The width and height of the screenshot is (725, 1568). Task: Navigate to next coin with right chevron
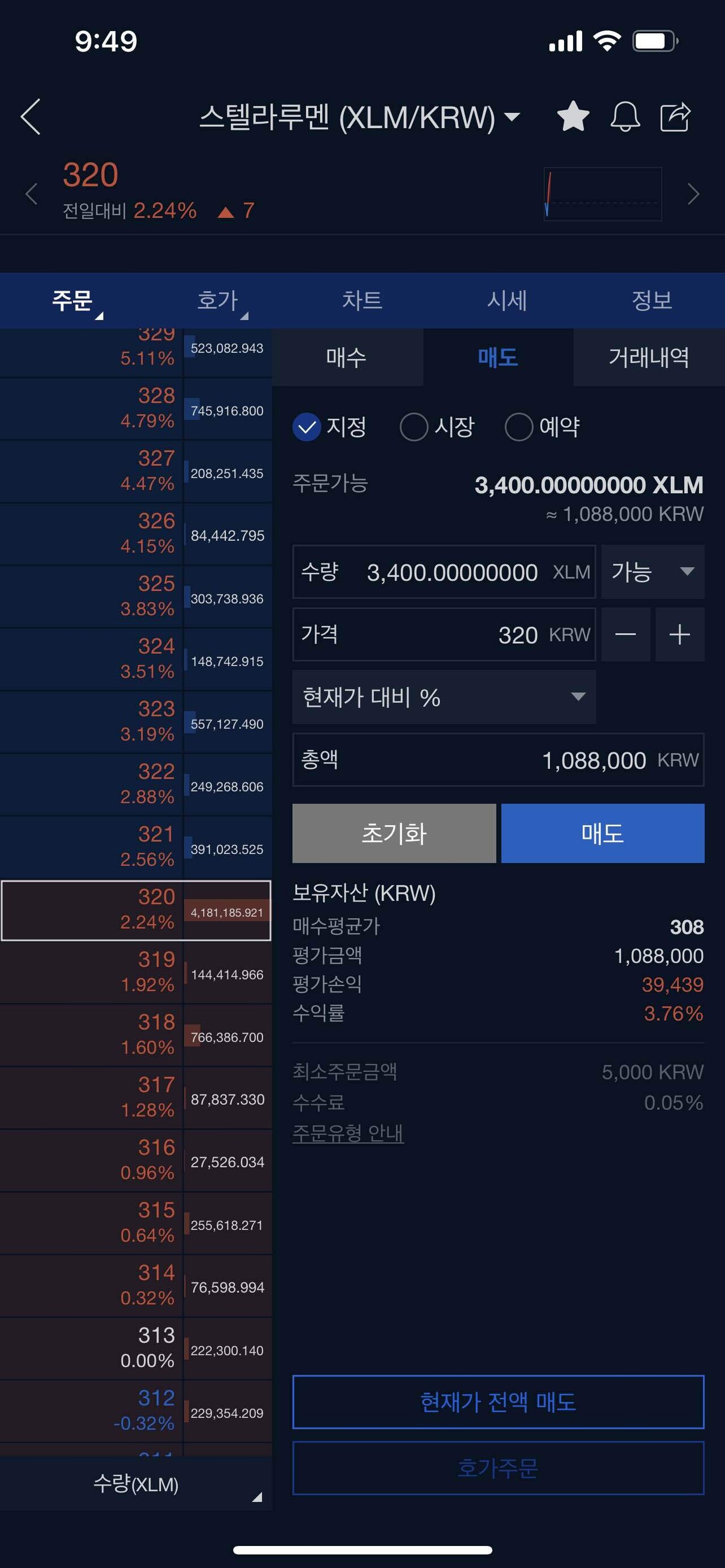point(694,194)
